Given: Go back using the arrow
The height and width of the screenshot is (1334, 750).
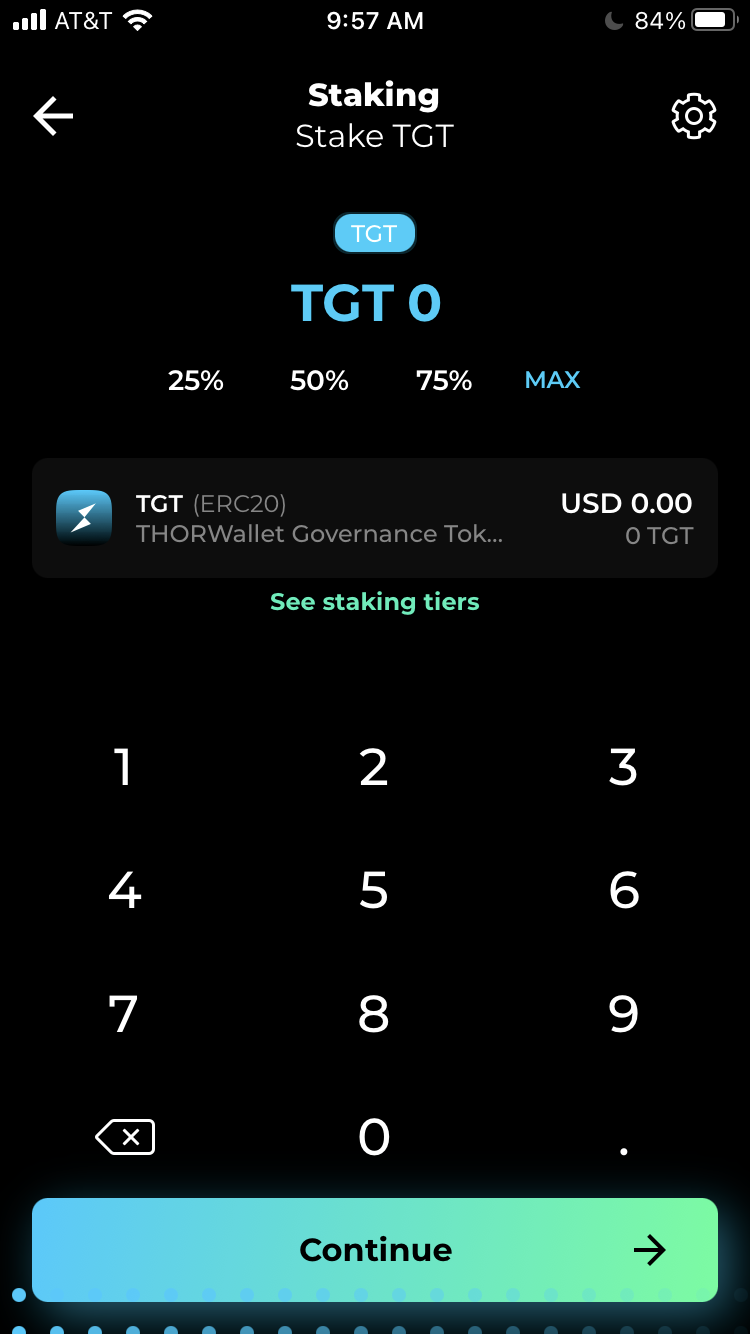Looking at the screenshot, I should 54,116.
